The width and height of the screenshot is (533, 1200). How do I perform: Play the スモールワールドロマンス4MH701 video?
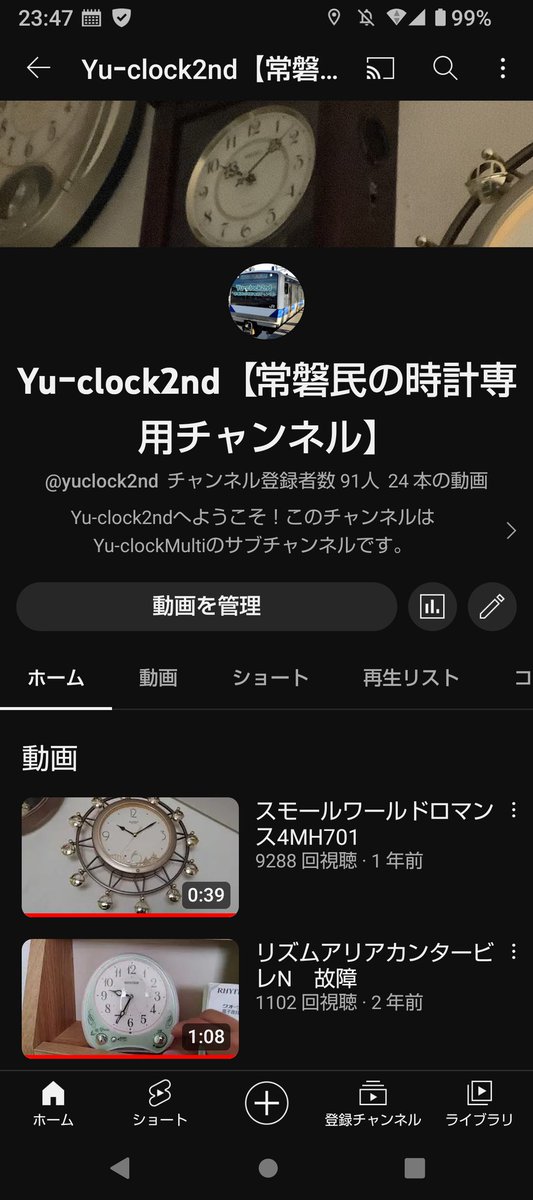point(130,857)
